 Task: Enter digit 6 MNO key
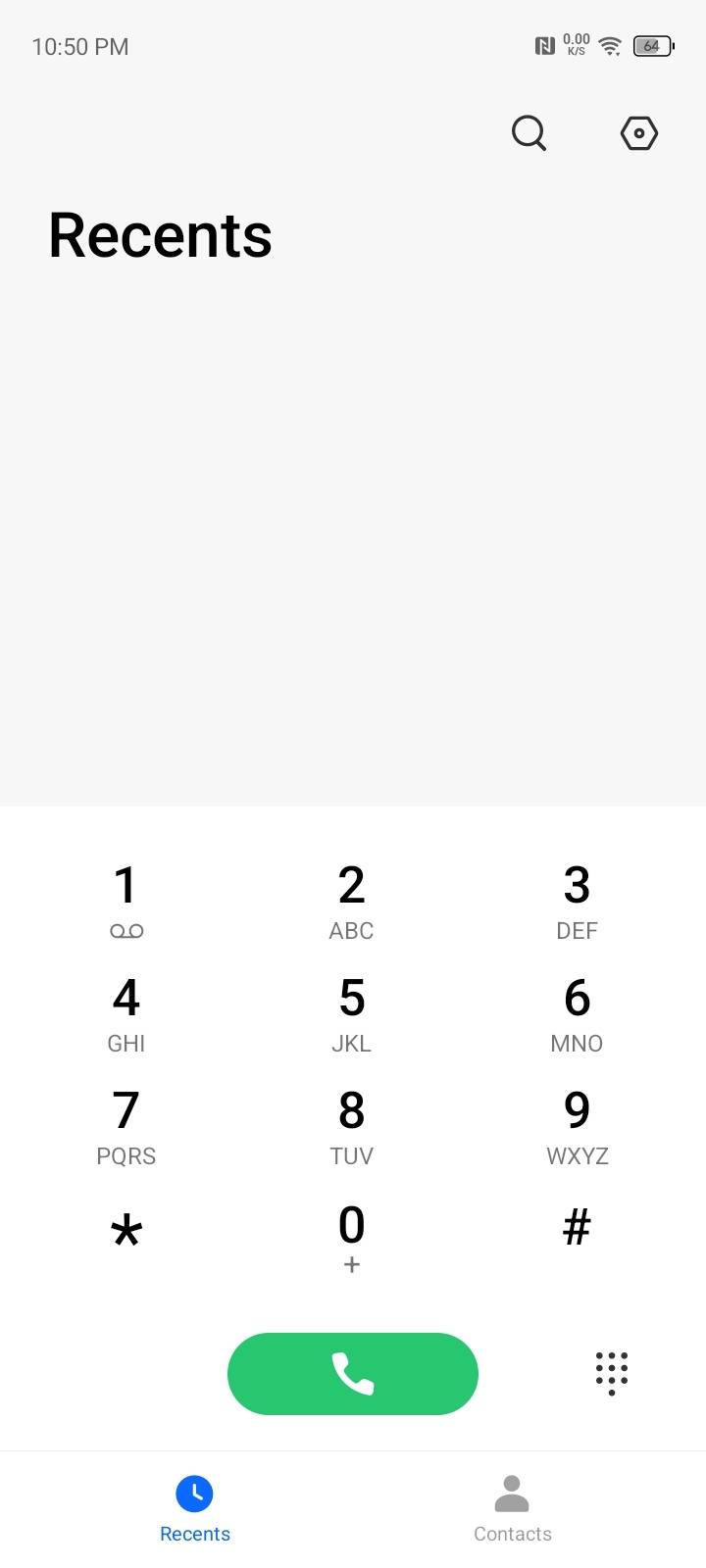coord(577,1012)
